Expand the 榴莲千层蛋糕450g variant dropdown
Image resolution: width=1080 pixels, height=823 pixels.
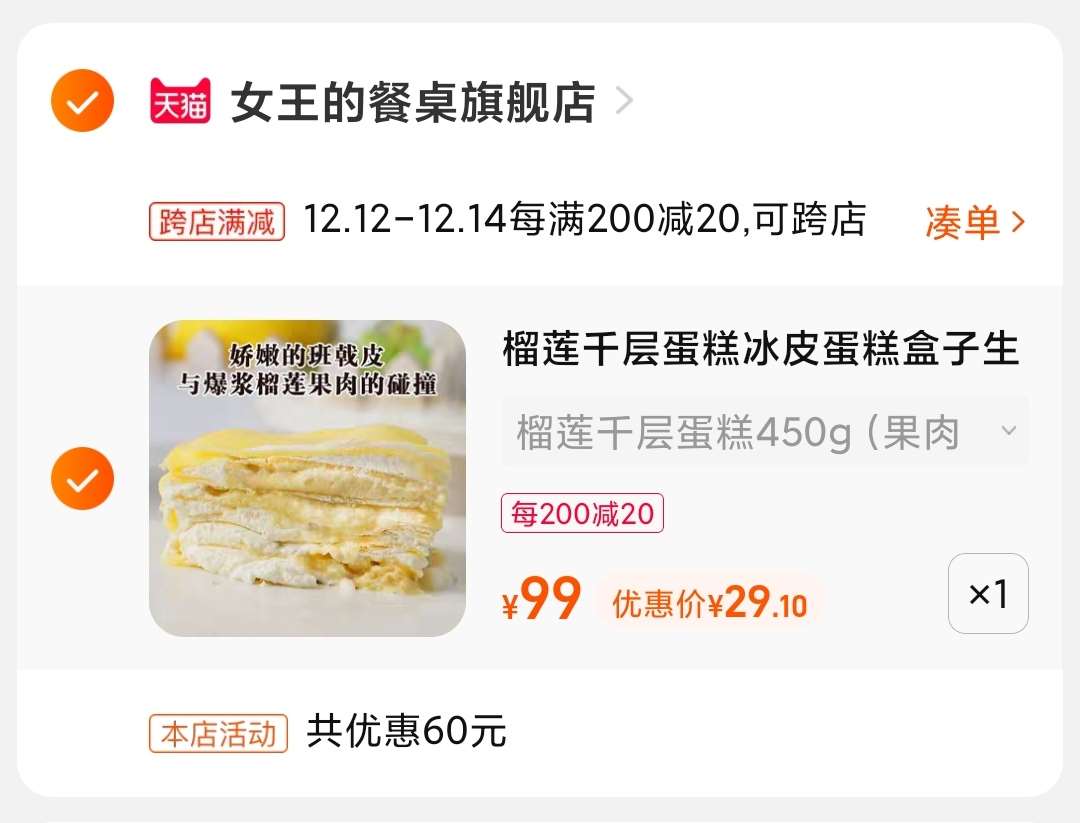click(x=764, y=432)
